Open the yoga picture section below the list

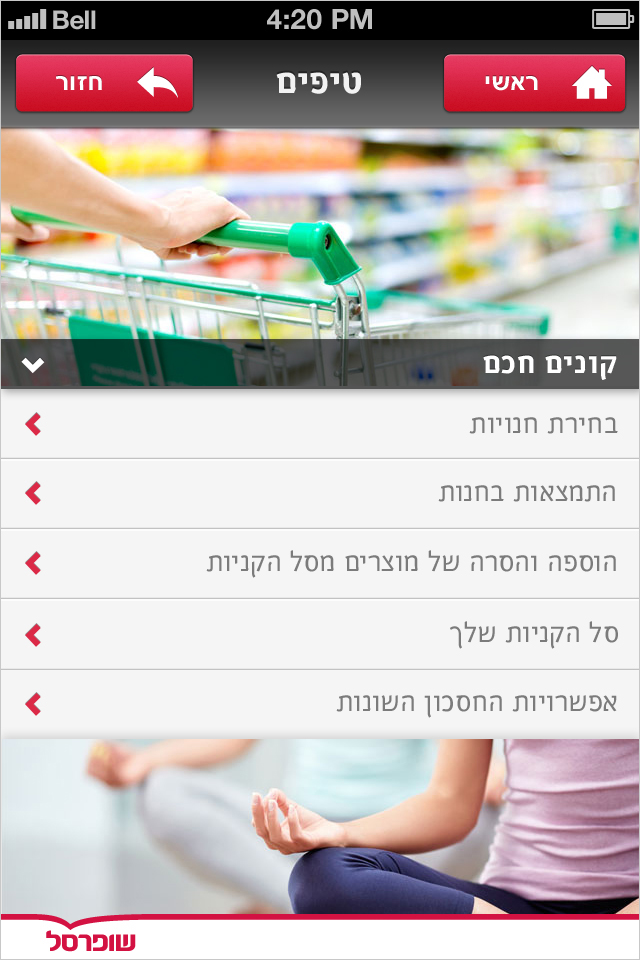click(x=320, y=825)
